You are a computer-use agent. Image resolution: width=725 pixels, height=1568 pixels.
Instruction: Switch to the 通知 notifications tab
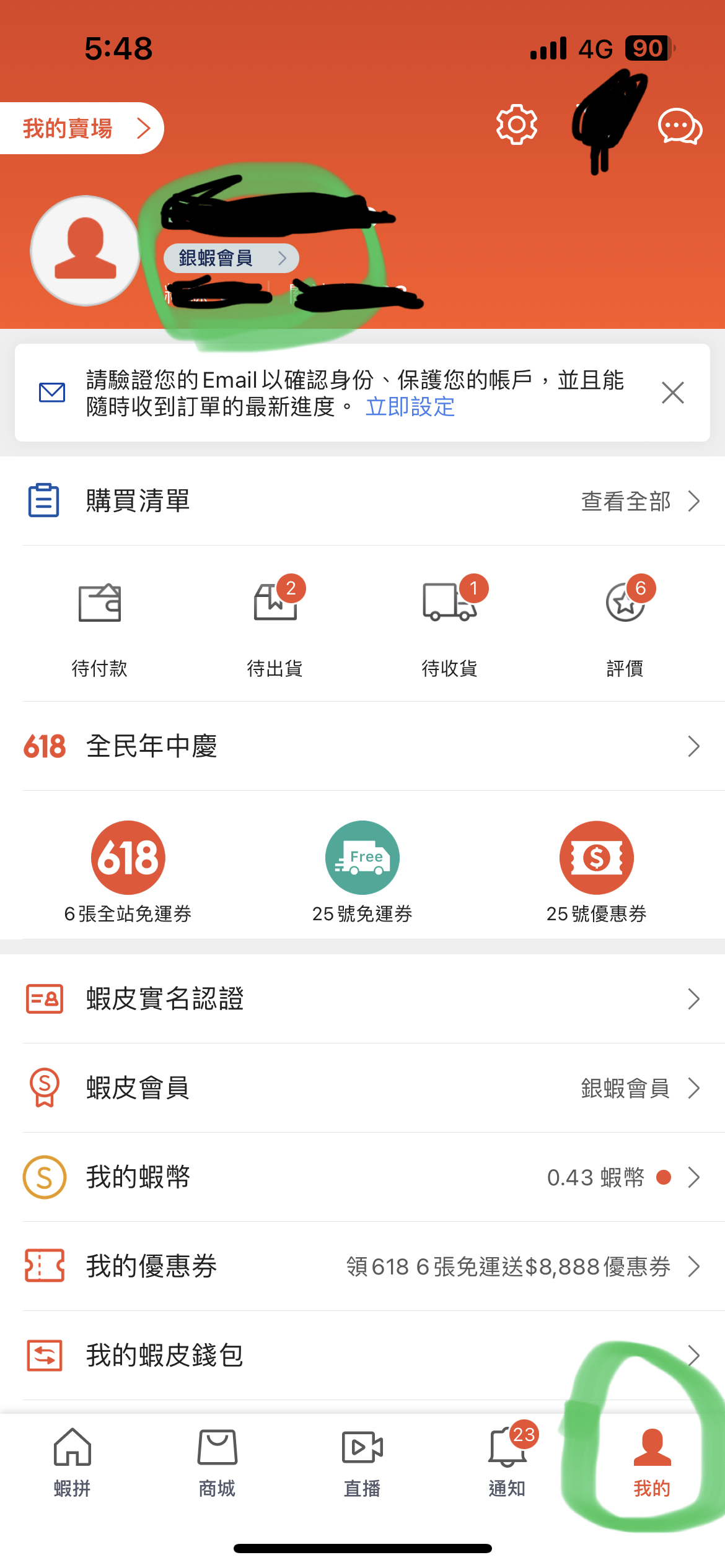[x=507, y=1463]
